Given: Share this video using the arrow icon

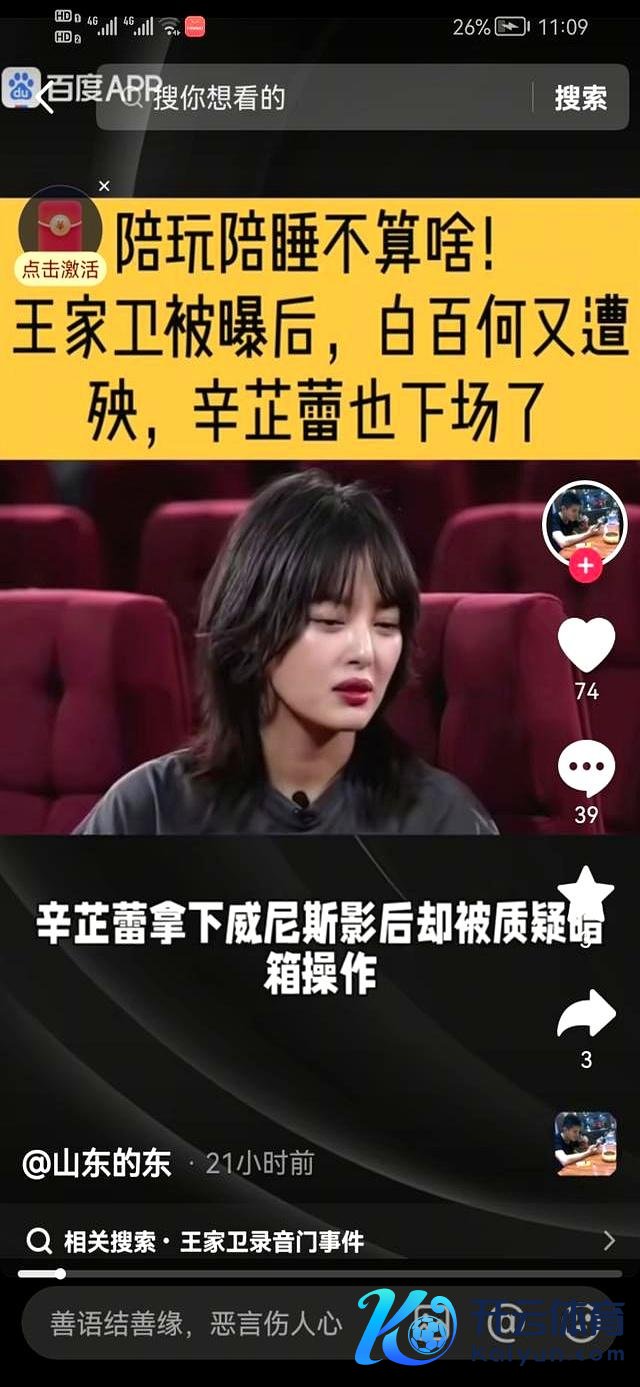Looking at the screenshot, I should (x=586, y=1015).
